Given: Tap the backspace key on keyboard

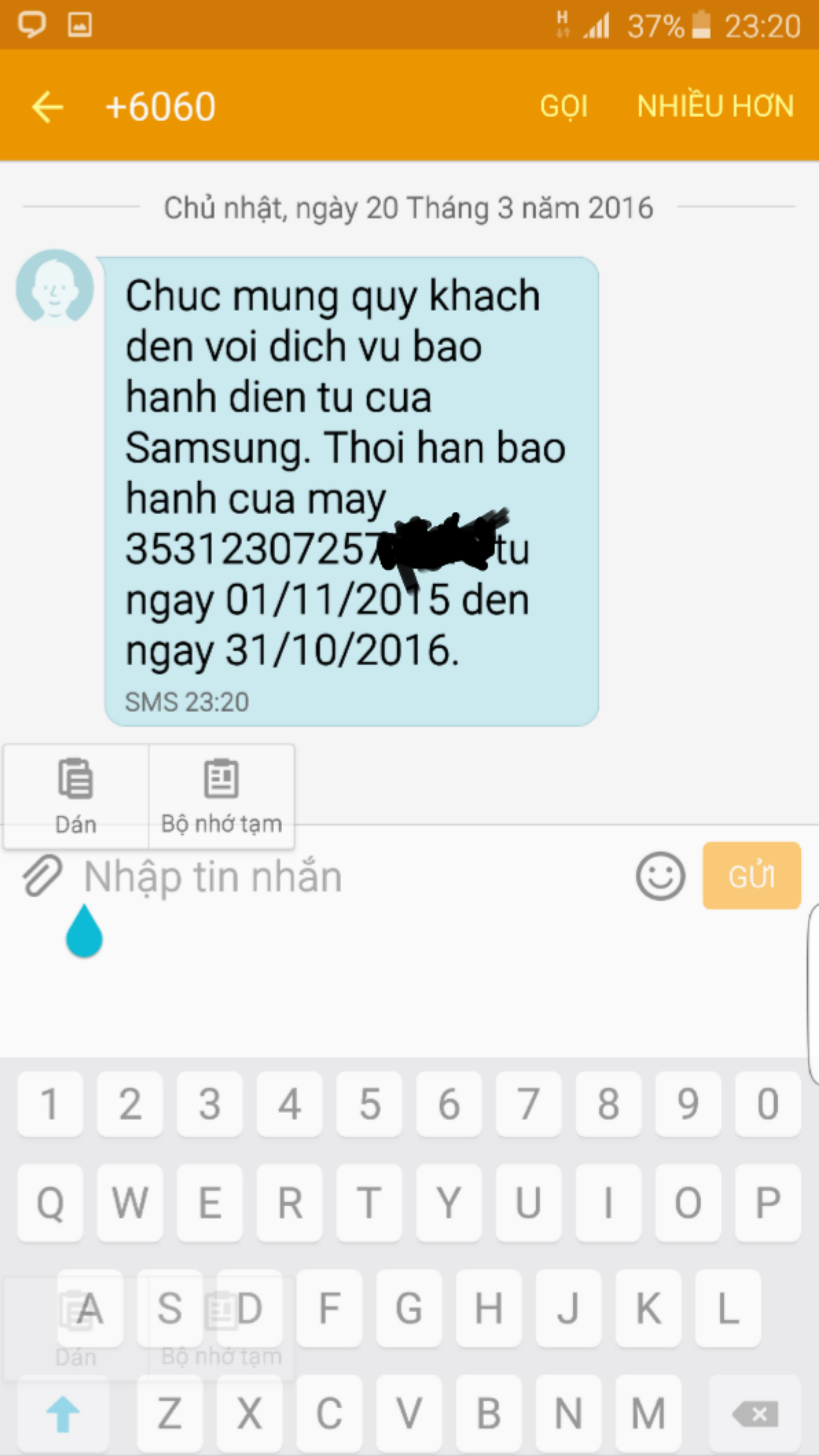Looking at the screenshot, I should (x=755, y=1414).
